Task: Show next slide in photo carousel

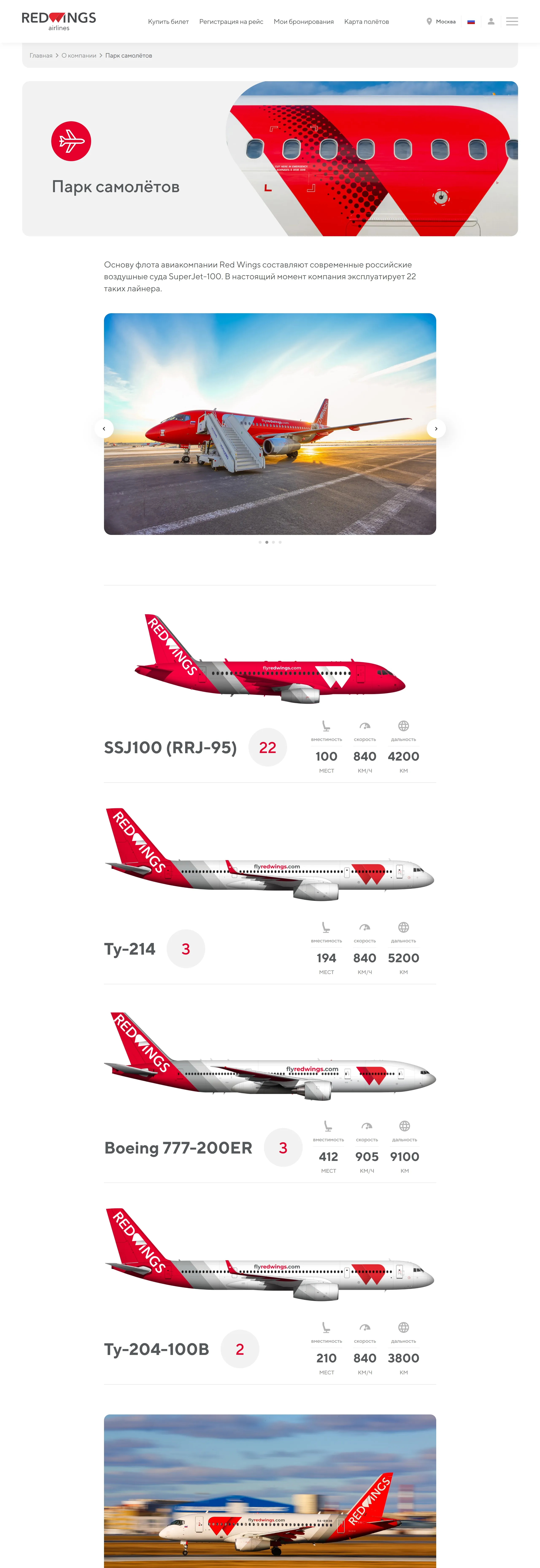Action: pyautogui.click(x=436, y=429)
